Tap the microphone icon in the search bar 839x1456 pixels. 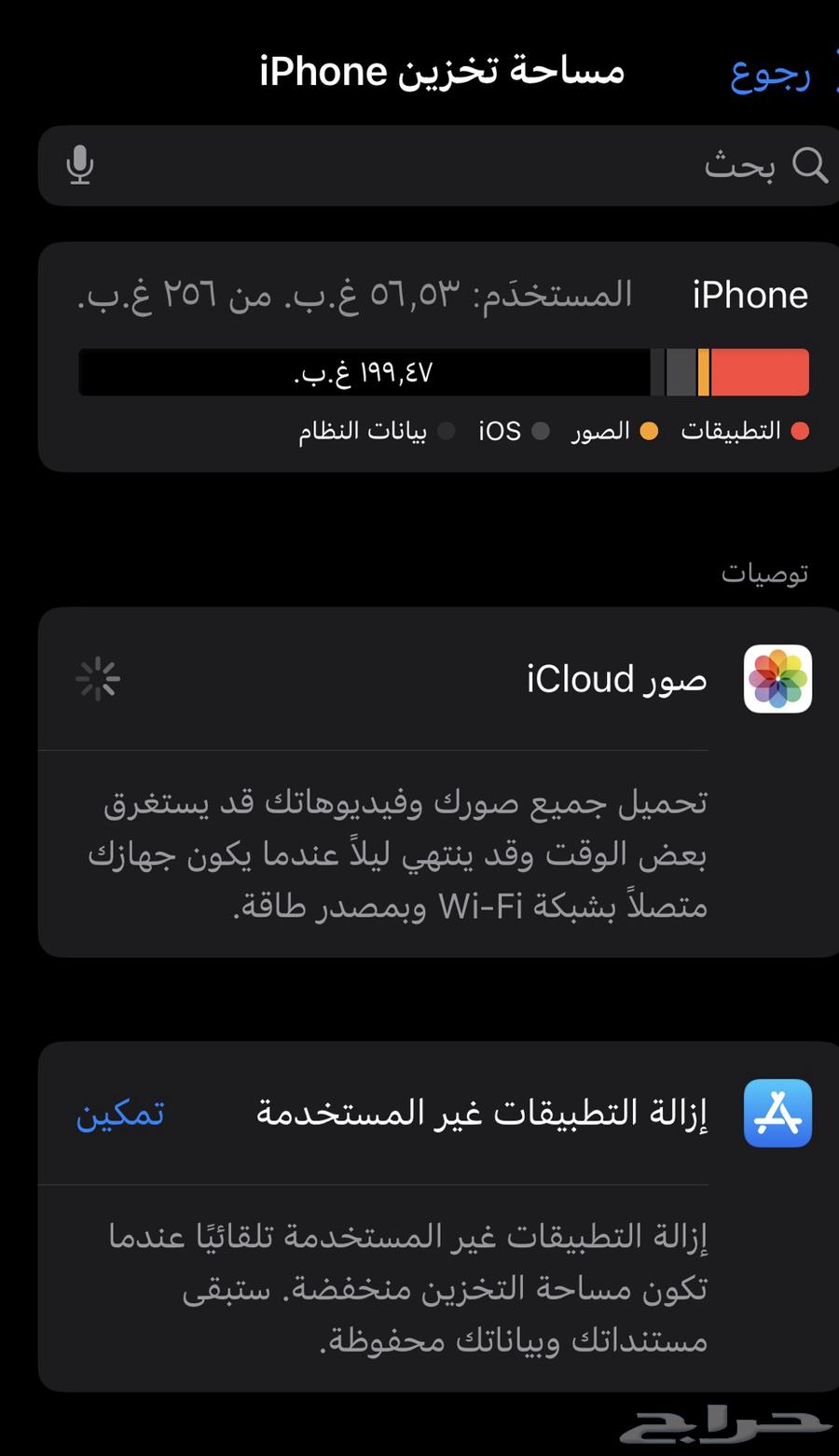[x=79, y=166]
